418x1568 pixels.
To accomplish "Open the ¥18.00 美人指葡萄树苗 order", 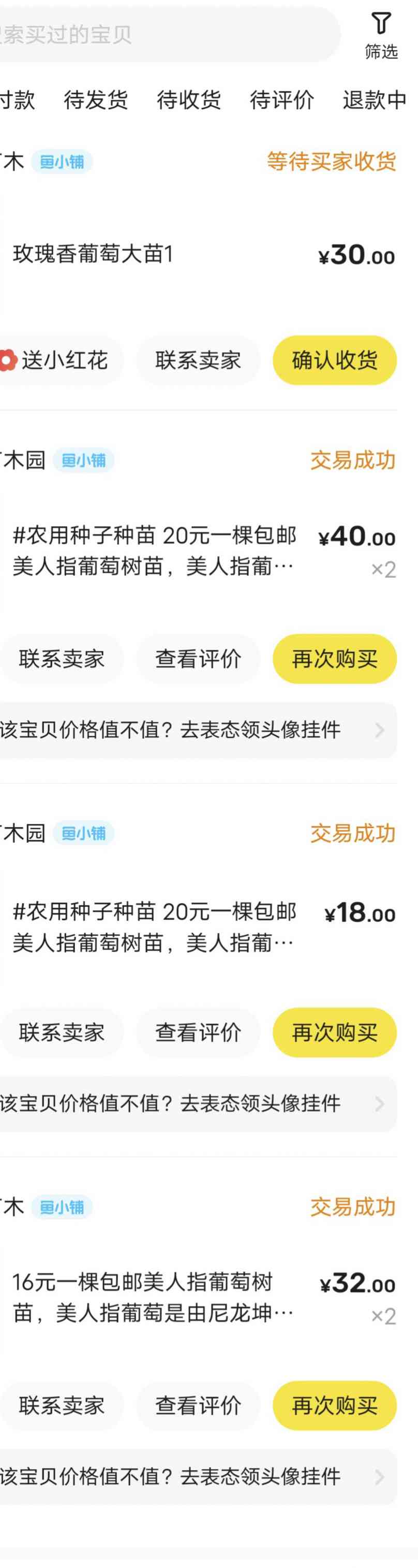I will pyautogui.click(x=154, y=926).
